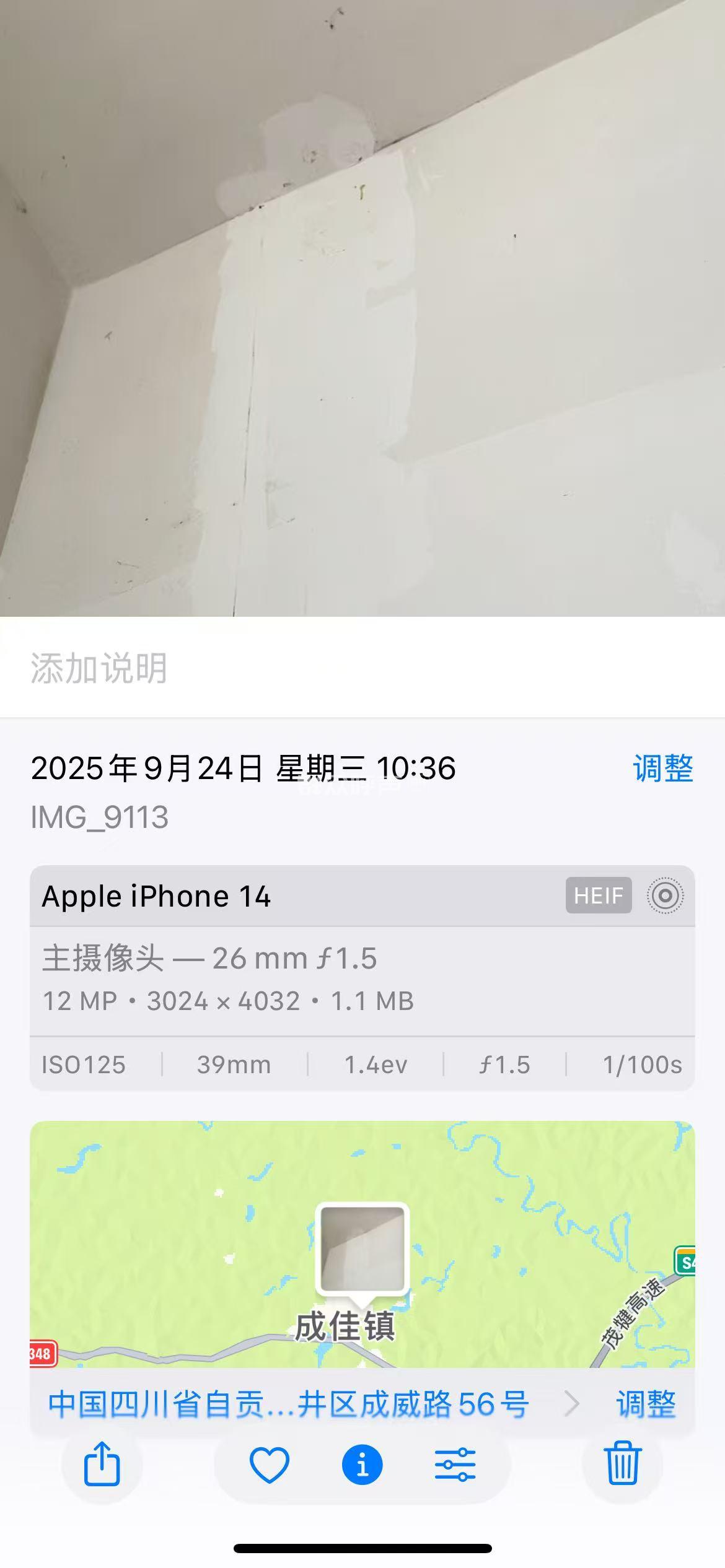Open the edit sliders tool
The image size is (725, 1568).
click(455, 1465)
